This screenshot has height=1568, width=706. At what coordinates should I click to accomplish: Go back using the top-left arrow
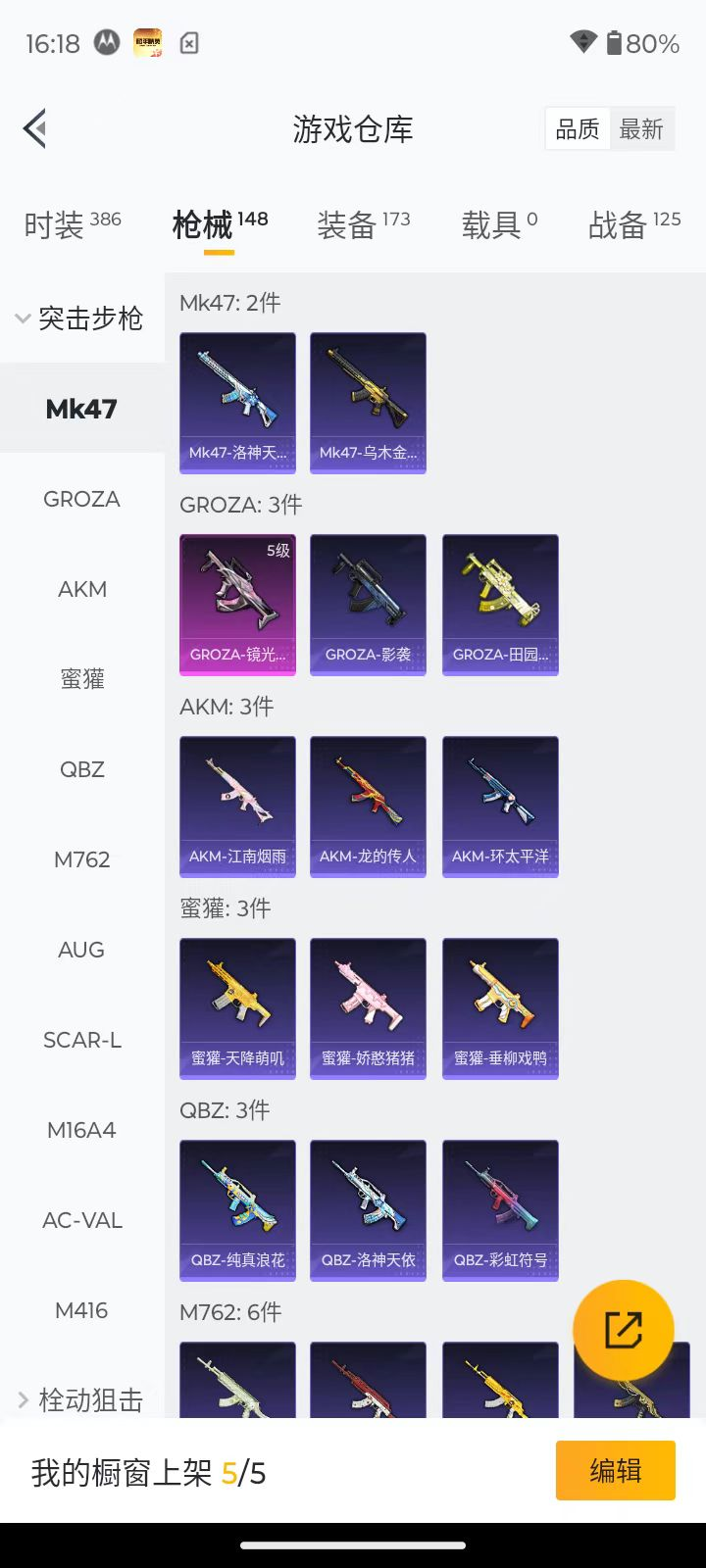(x=35, y=128)
